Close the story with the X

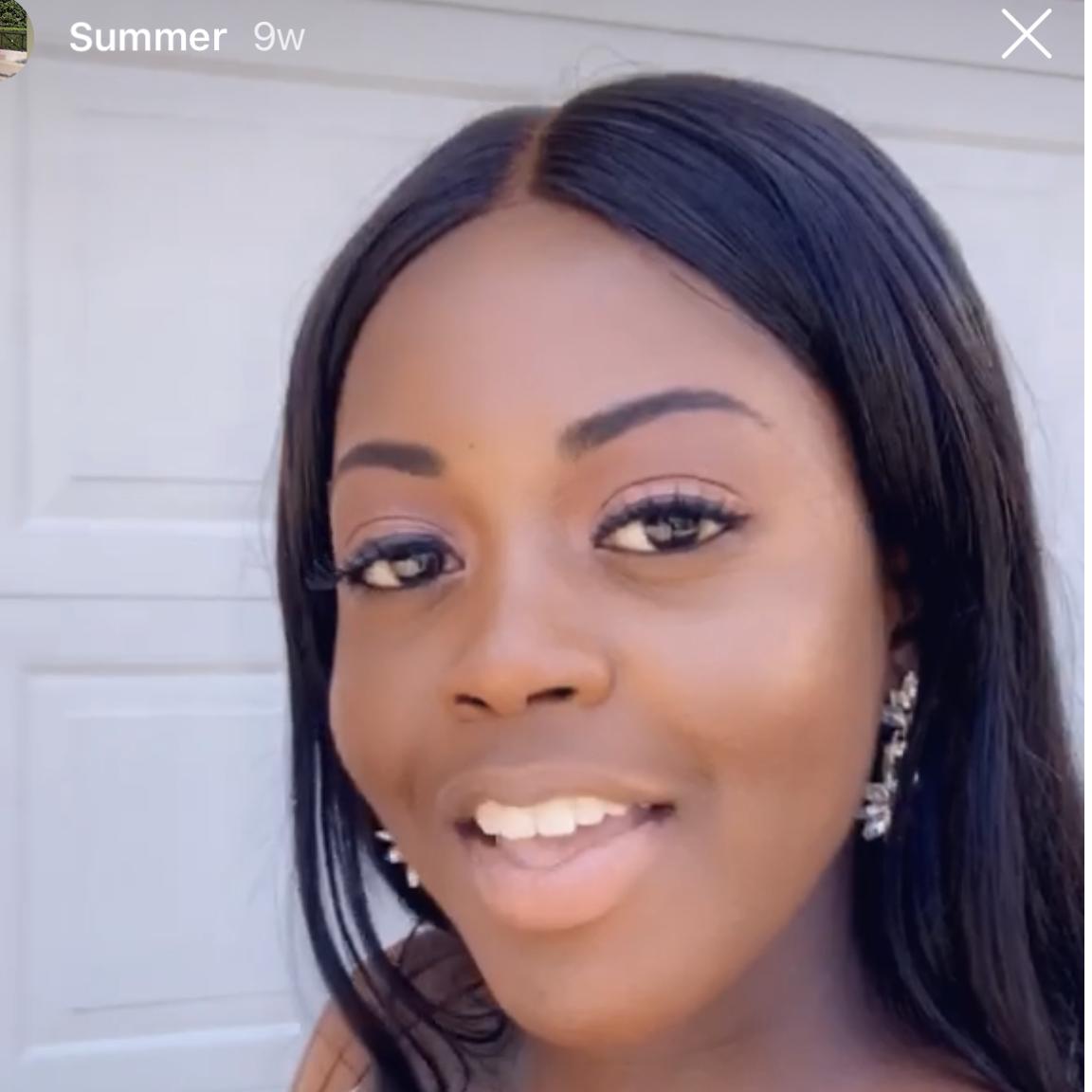tap(1026, 36)
